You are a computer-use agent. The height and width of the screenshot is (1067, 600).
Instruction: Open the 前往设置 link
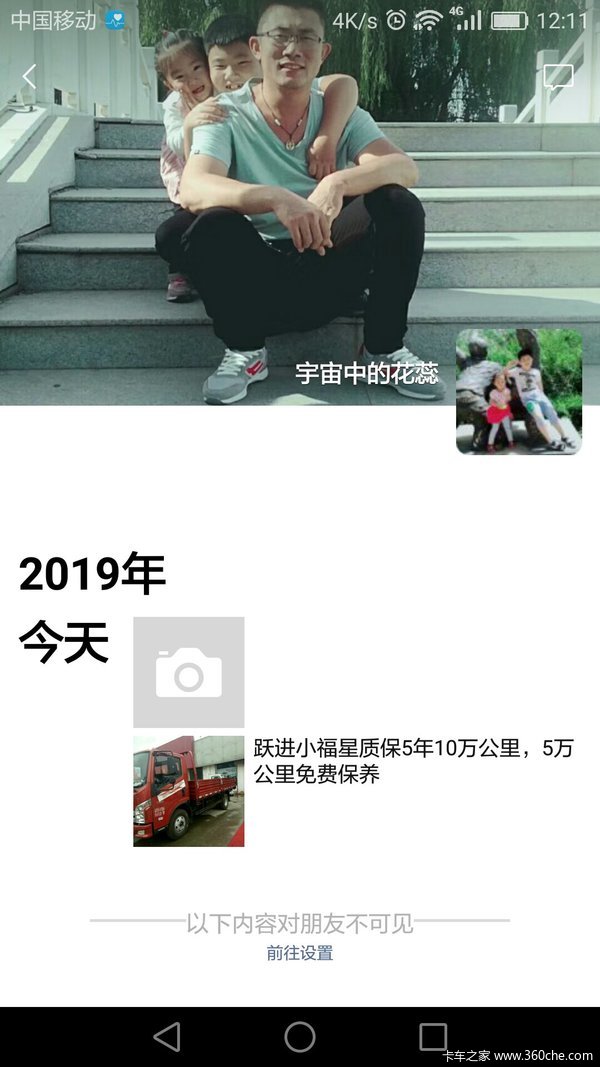tap(299, 953)
